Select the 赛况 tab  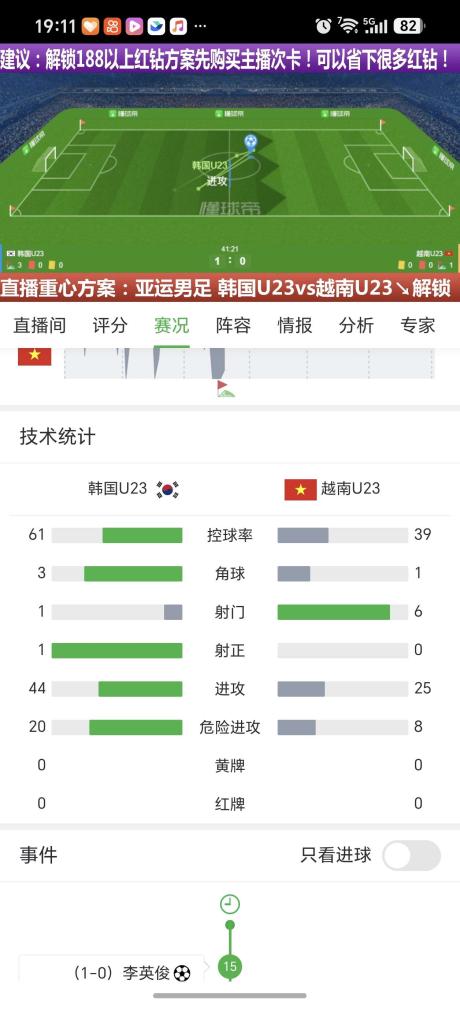pyautogui.click(x=171, y=325)
